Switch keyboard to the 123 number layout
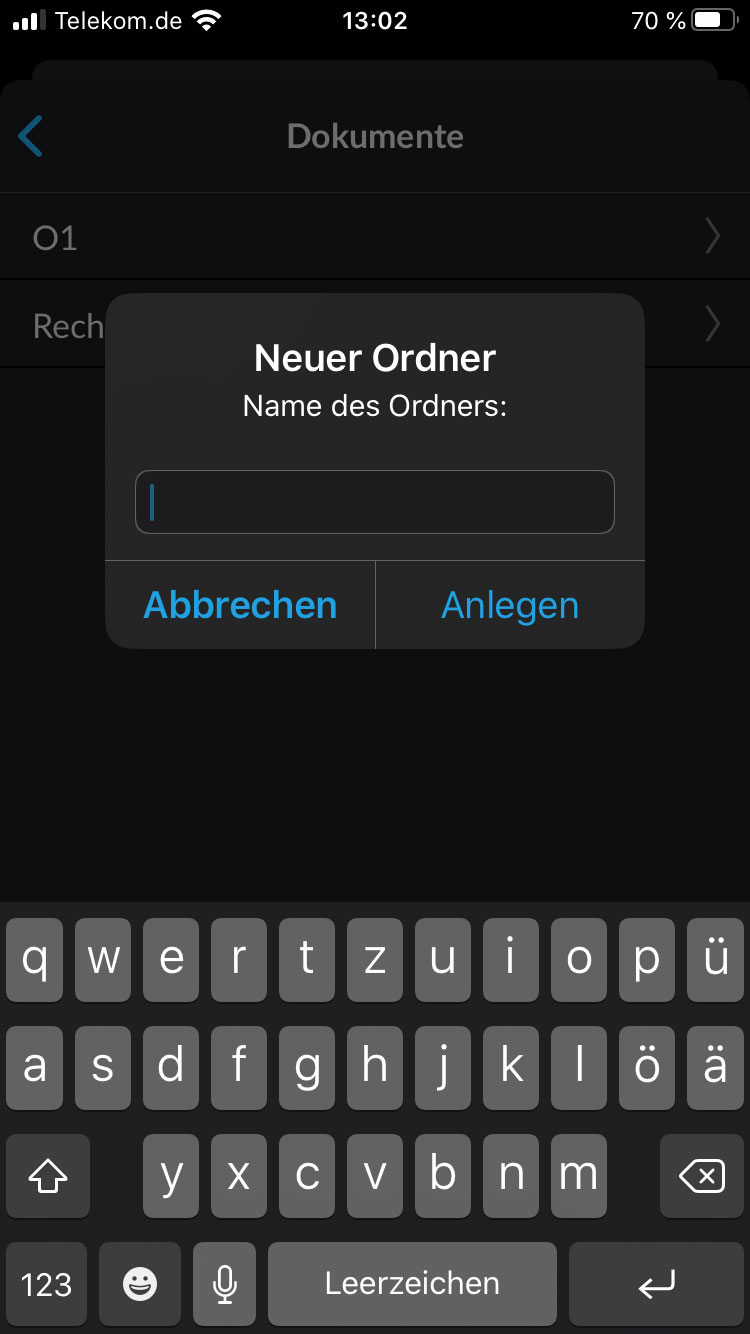The width and height of the screenshot is (750, 1334). click(x=46, y=1284)
